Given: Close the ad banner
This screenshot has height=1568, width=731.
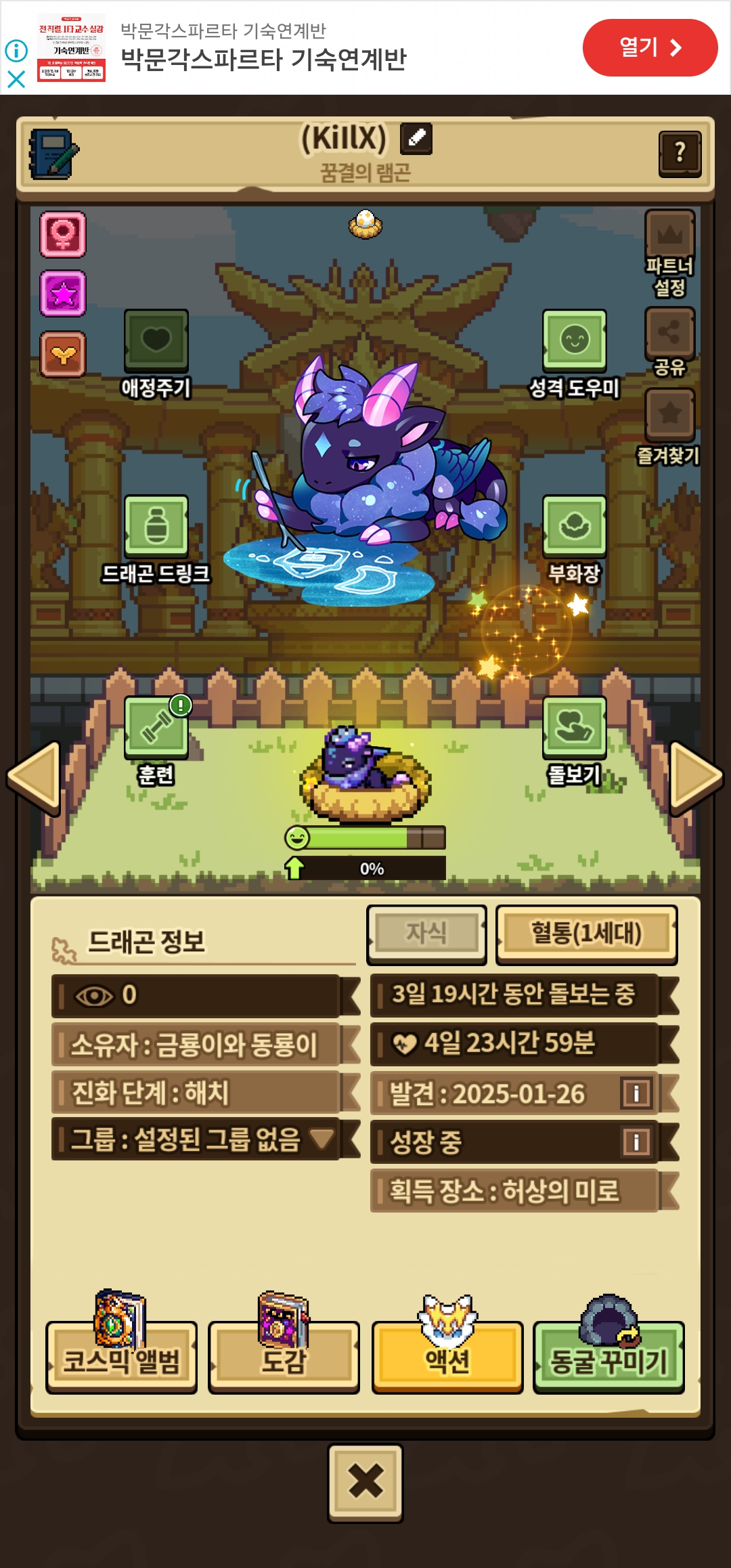Looking at the screenshot, I should coord(16,80).
